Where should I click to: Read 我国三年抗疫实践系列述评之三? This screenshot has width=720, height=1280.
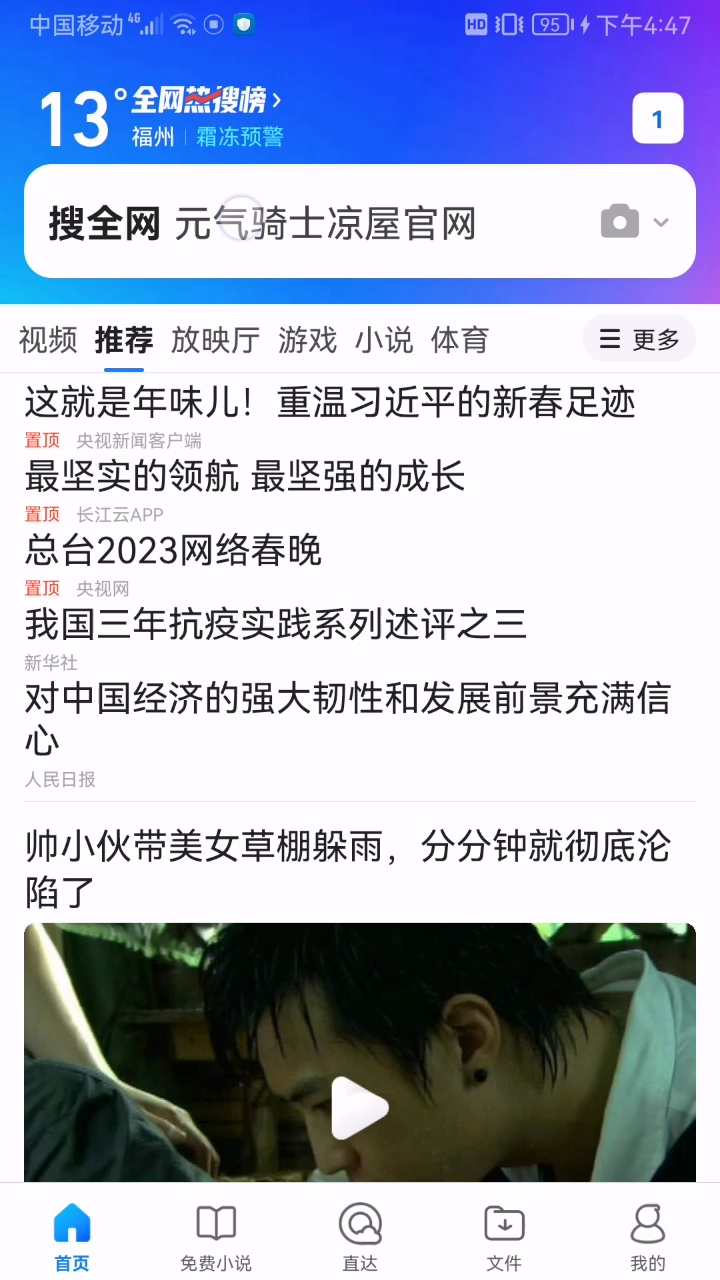[275, 624]
